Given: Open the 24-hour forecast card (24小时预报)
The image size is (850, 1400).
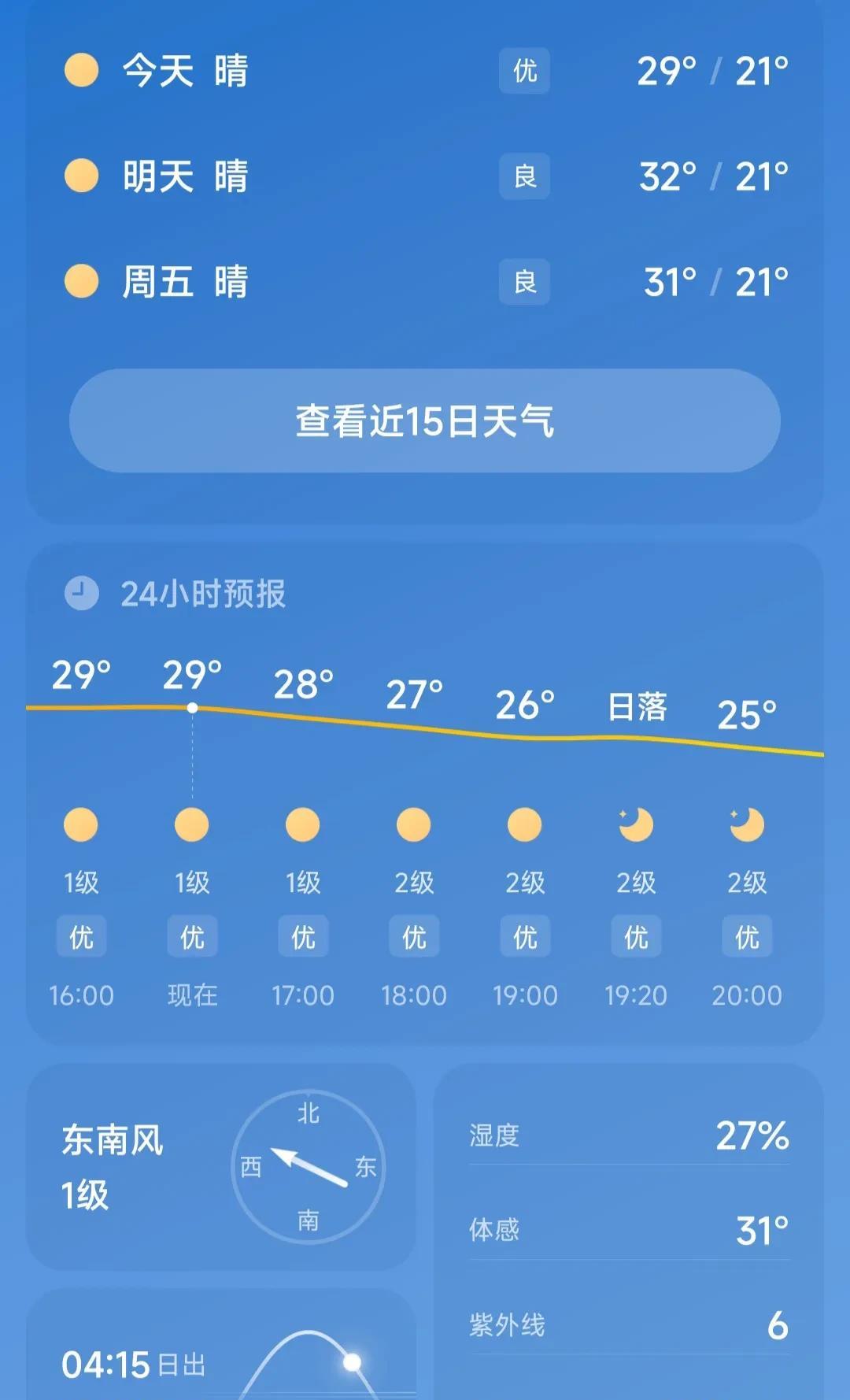Looking at the screenshot, I should (x=425, y=794).
